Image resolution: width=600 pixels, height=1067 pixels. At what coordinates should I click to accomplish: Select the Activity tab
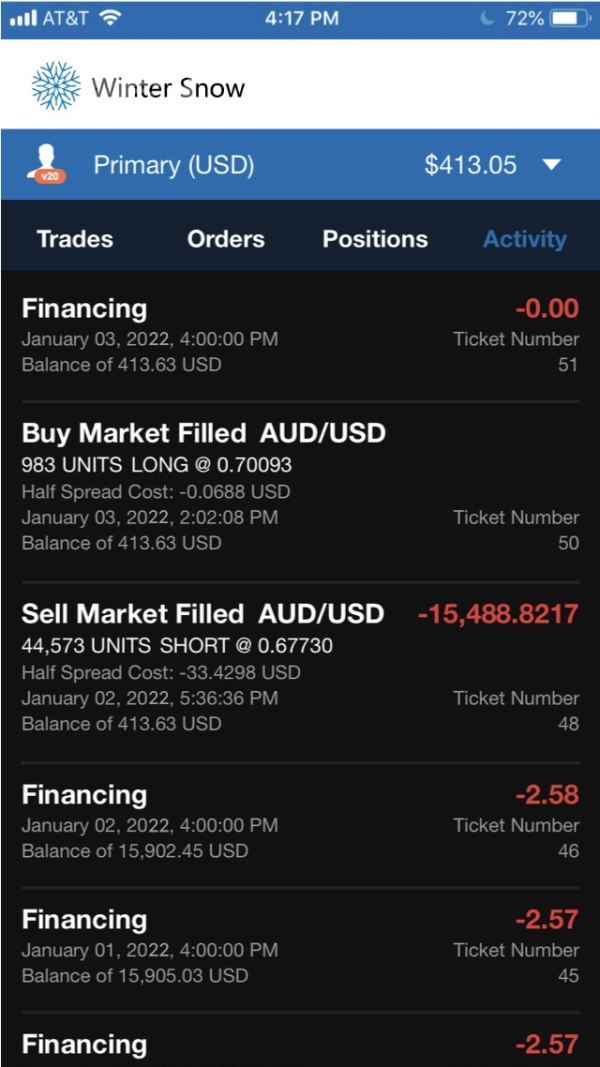click(x=524, y=239)
